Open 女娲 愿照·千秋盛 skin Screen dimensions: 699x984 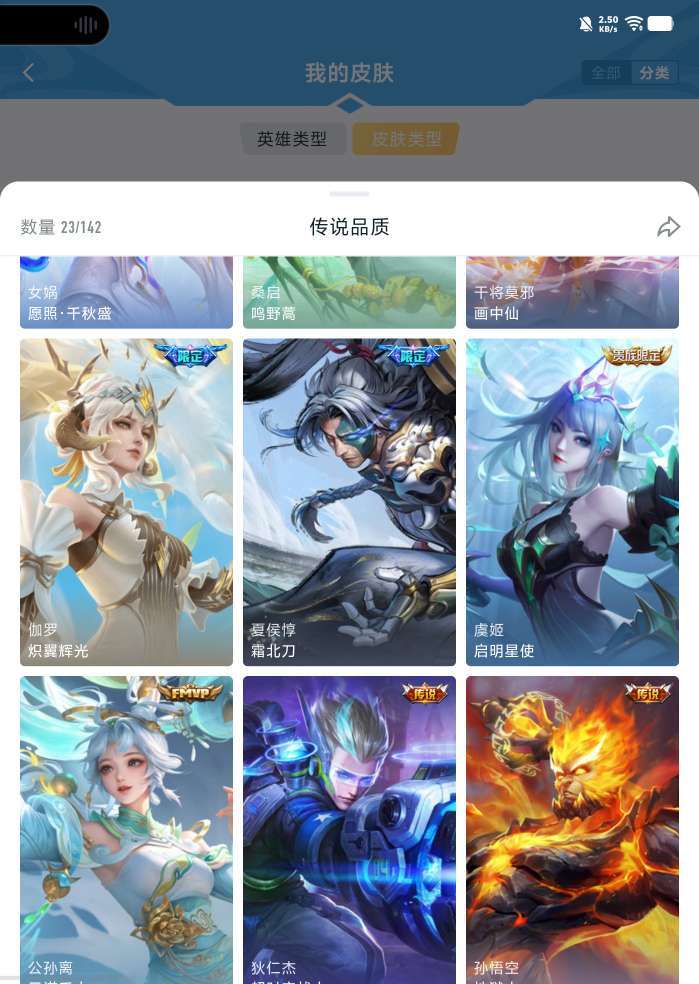(126, 294)
